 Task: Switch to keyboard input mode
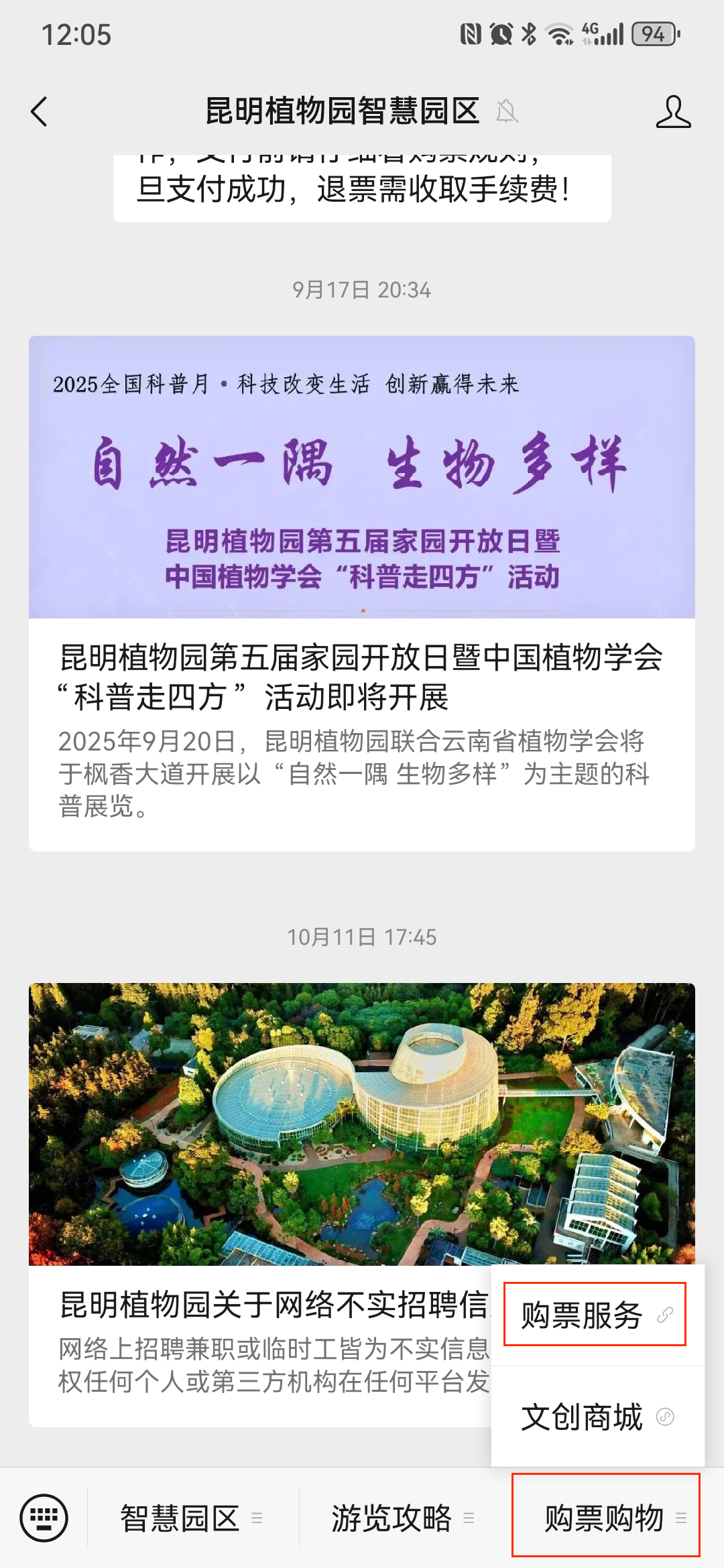point(44,1517)
